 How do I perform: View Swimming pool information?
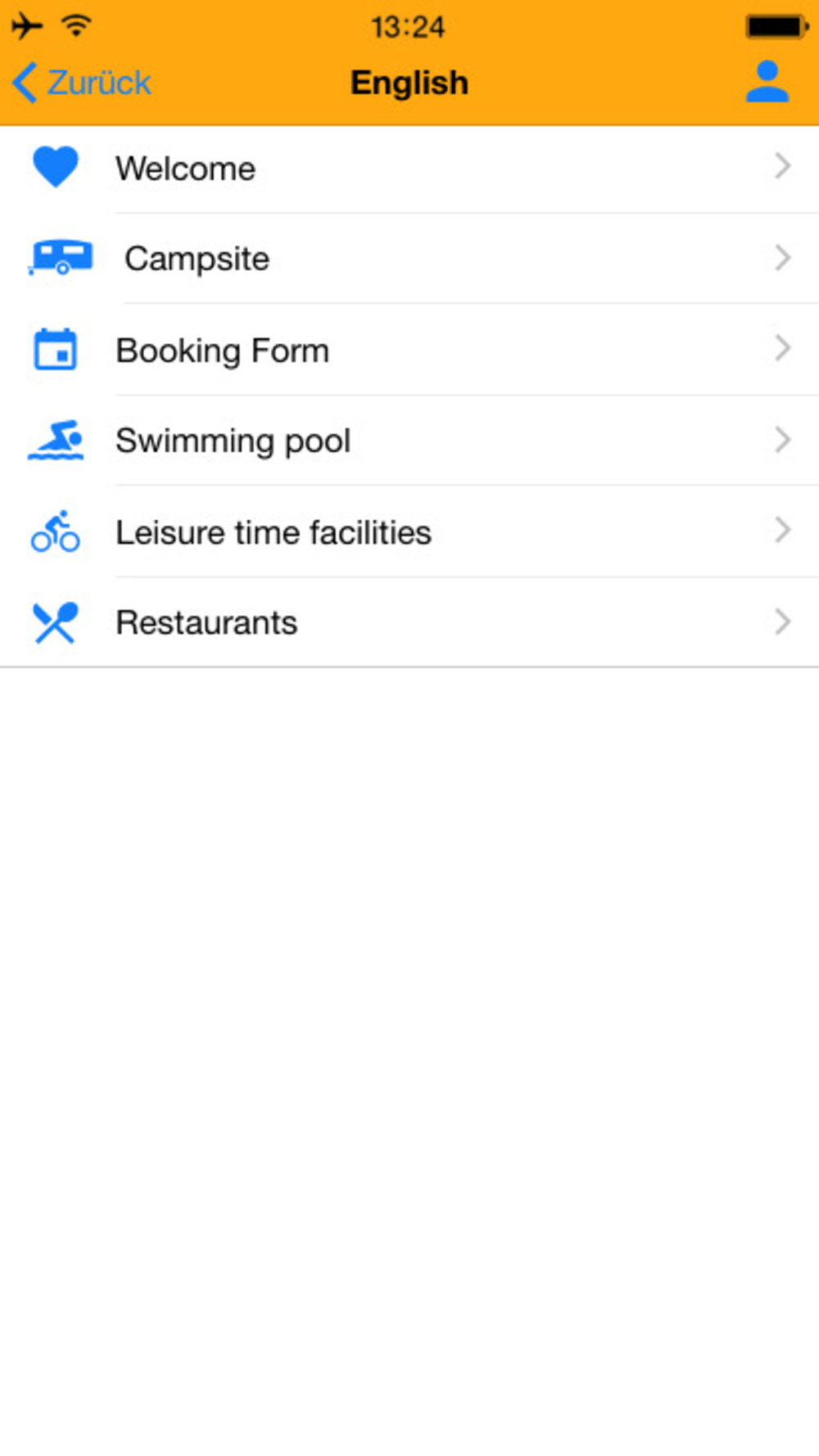click(409, 441)
